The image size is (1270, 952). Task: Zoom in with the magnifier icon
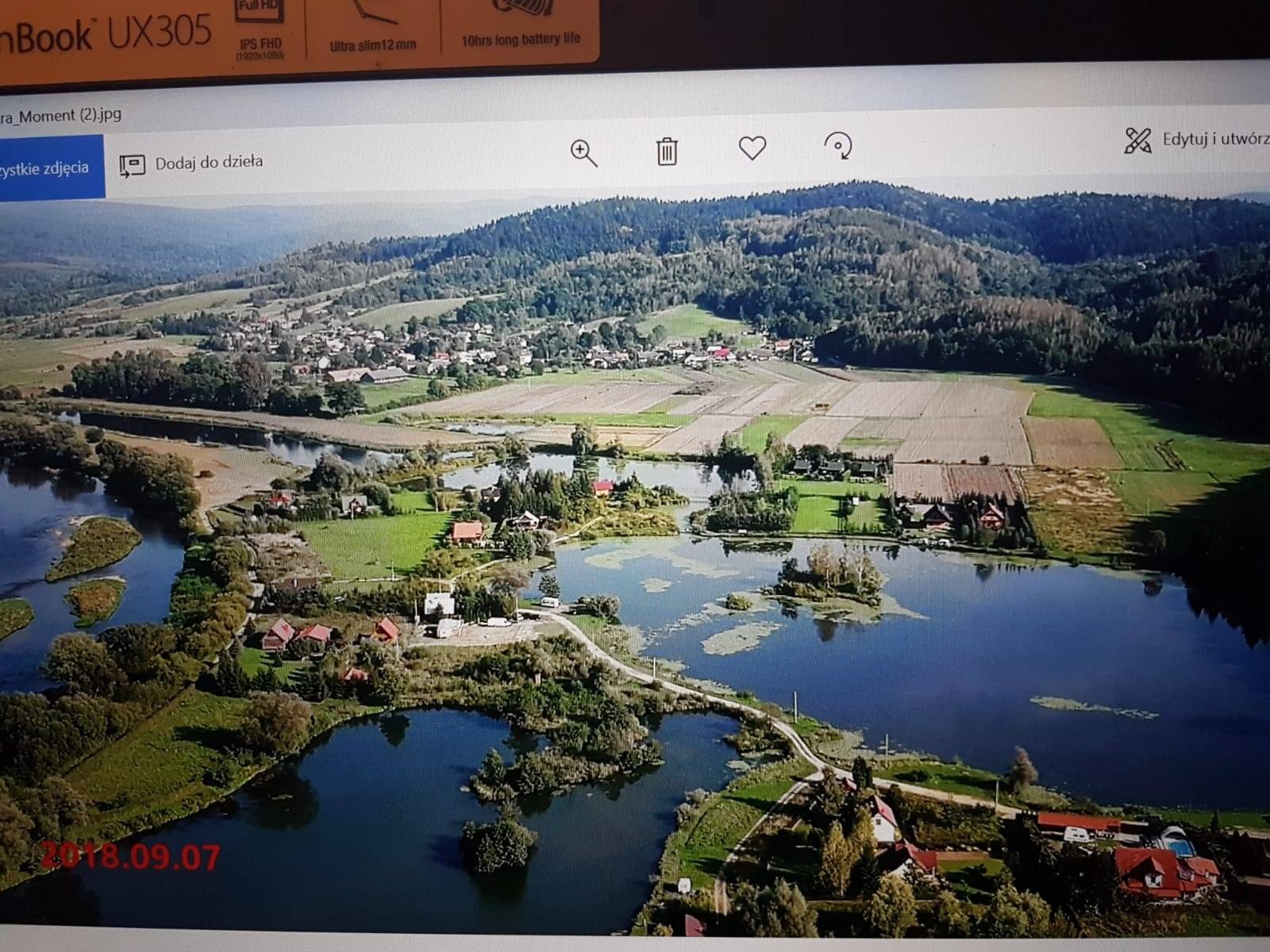584,152
